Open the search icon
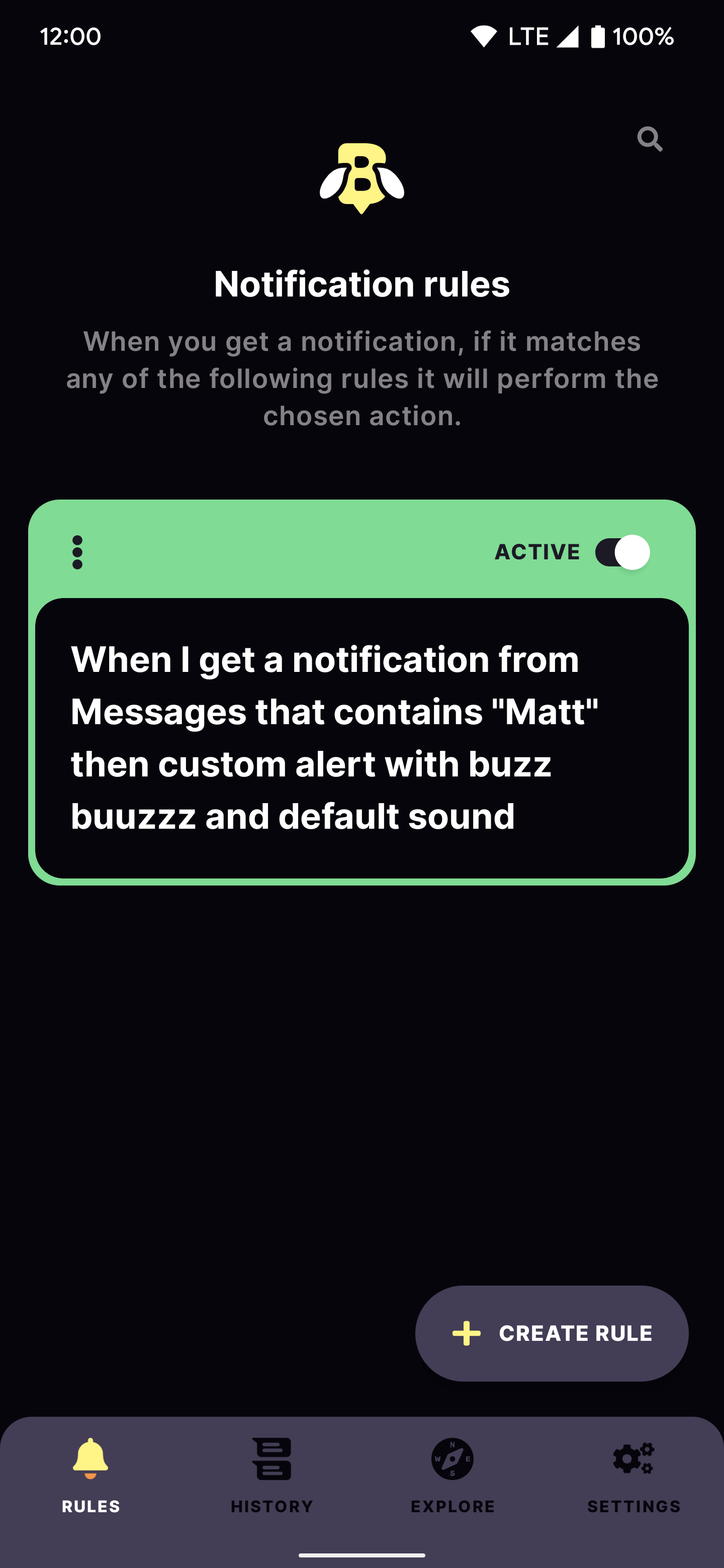 coord(649,139)
